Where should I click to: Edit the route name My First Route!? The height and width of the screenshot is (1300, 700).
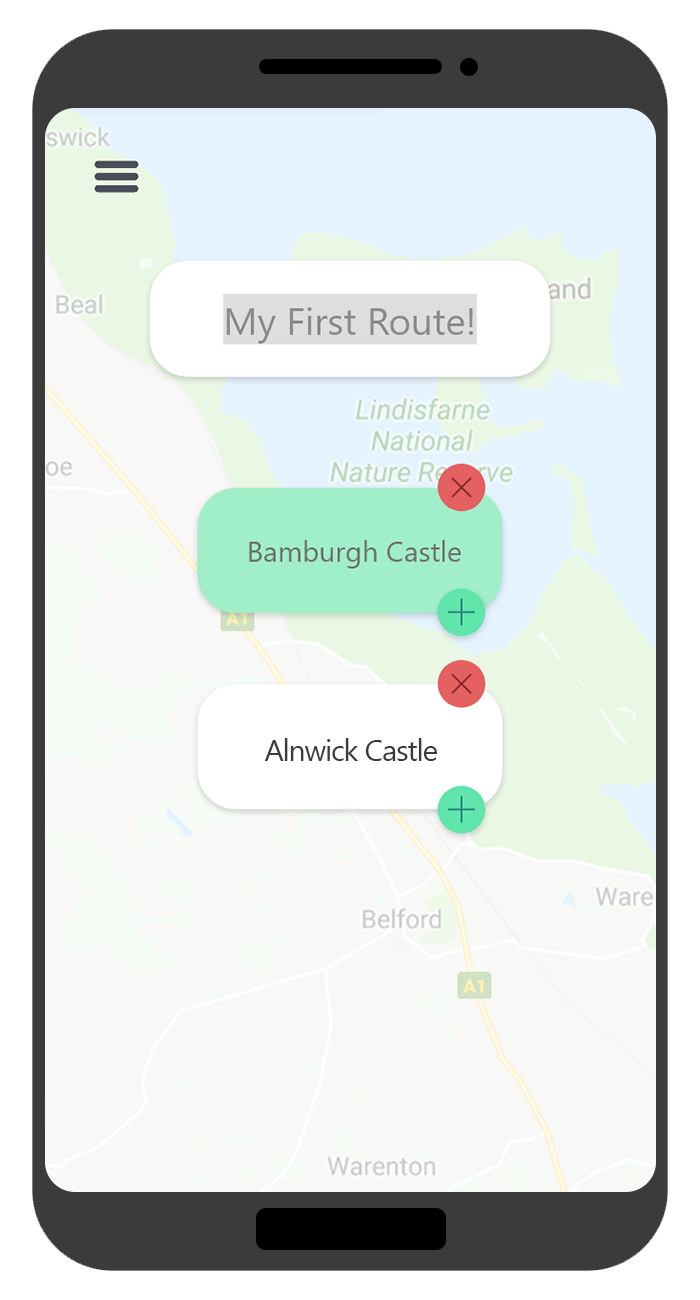click(x=349, y=321)
